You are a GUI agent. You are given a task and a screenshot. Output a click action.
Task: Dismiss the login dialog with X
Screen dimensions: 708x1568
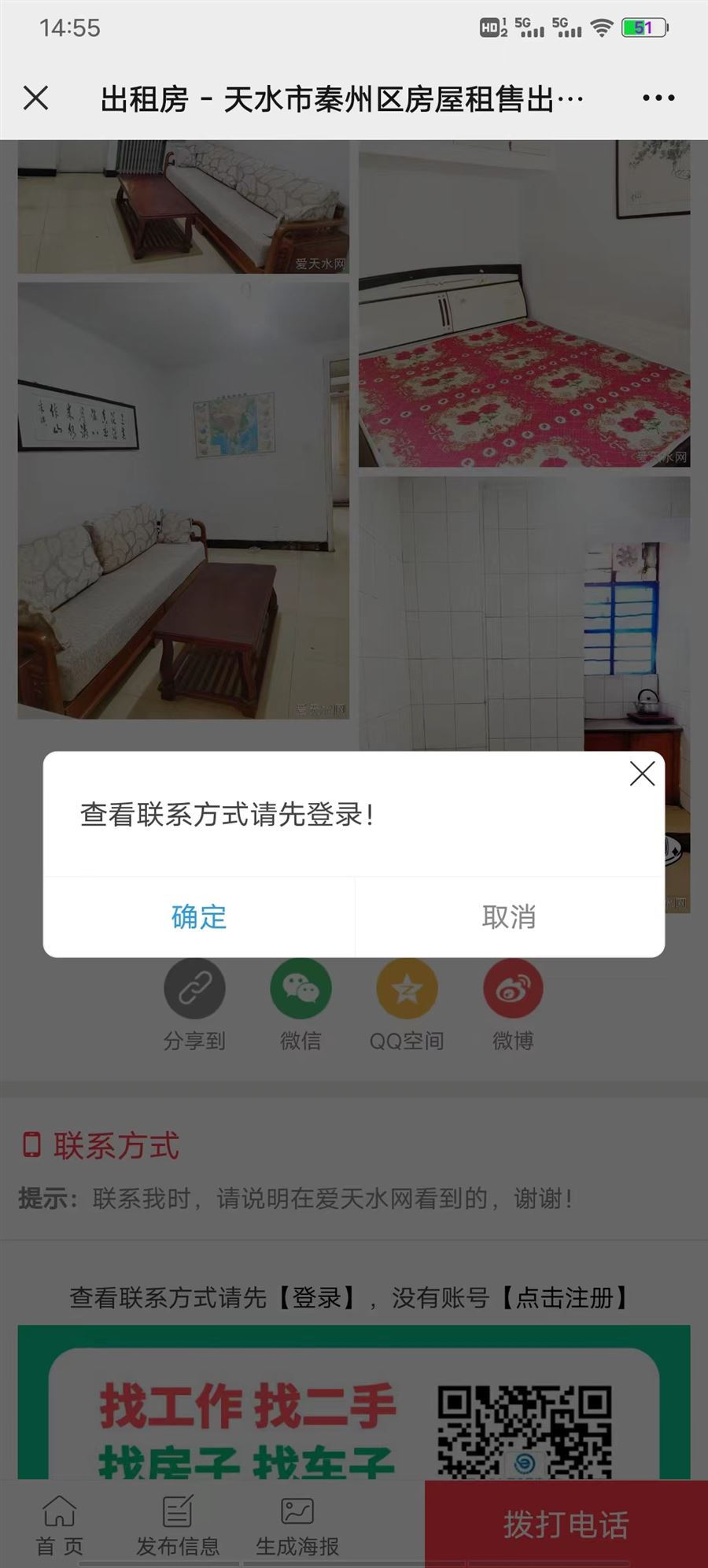(642, 774)
